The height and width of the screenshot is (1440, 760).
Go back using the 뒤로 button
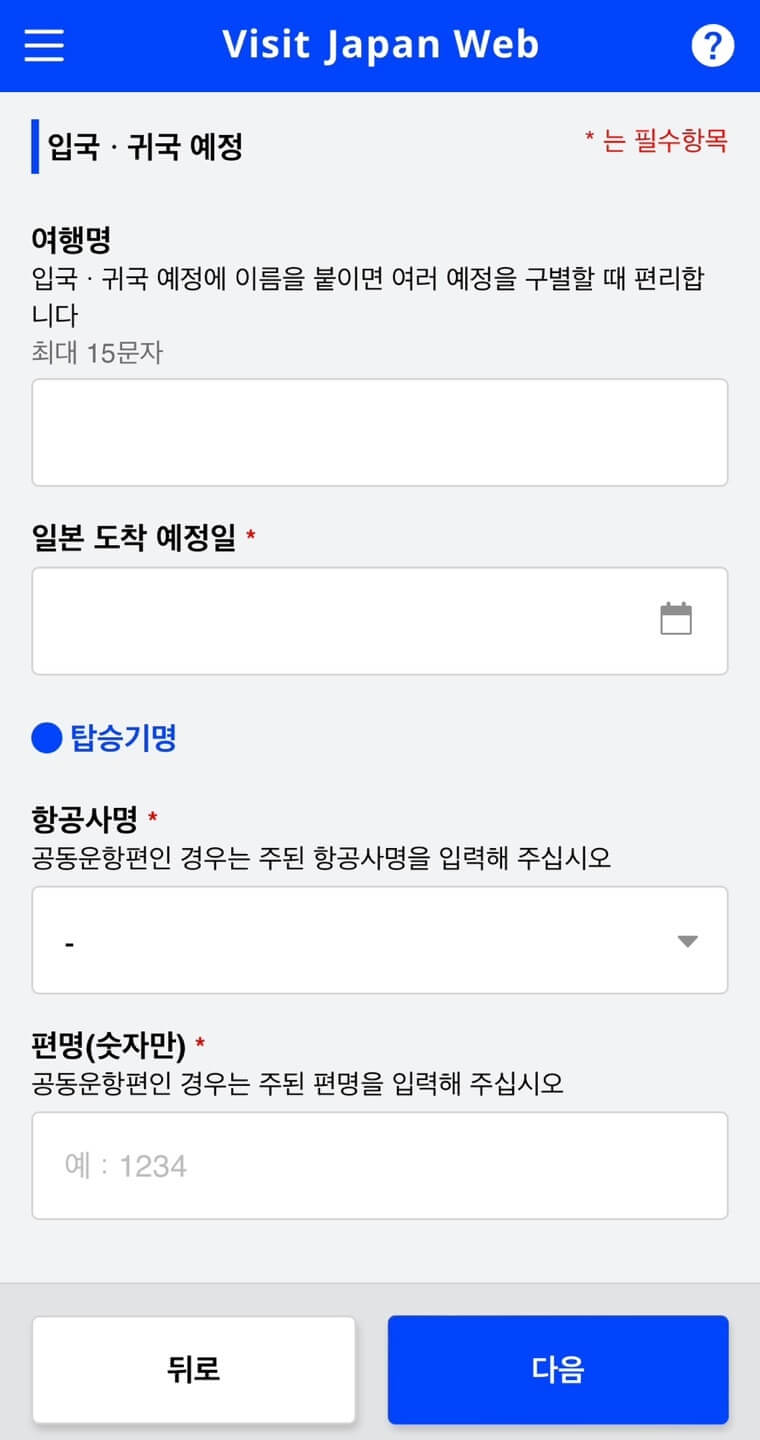click(x=194, y=1369)
